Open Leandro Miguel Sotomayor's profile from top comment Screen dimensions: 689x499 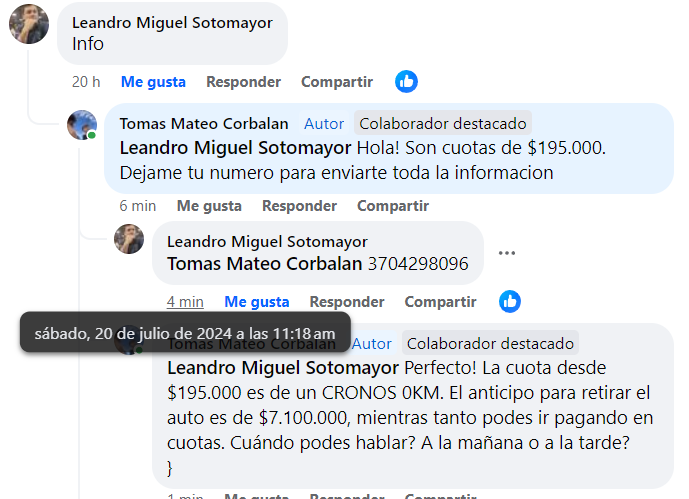172,21
